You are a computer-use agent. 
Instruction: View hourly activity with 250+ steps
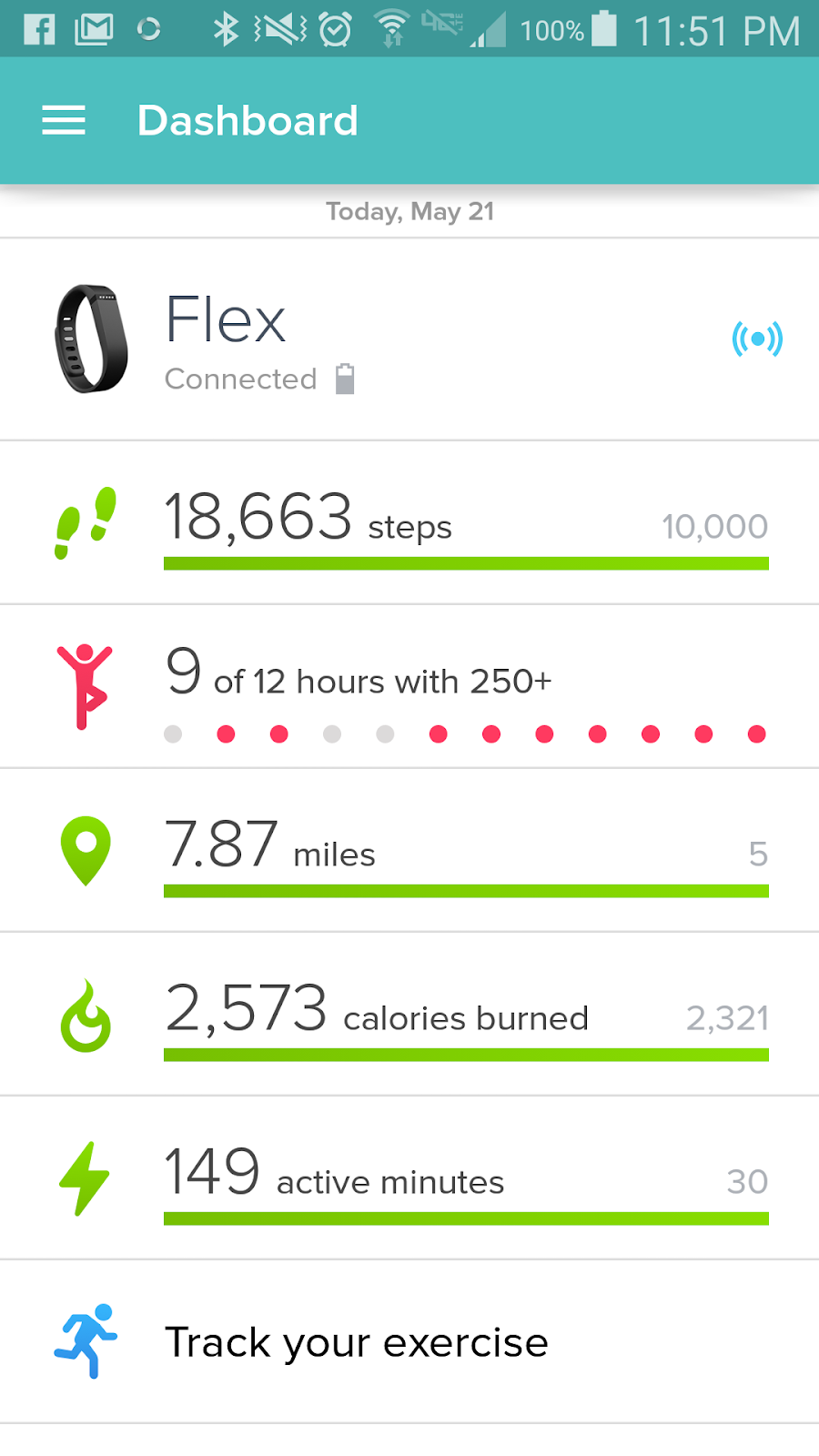(409, 687)
